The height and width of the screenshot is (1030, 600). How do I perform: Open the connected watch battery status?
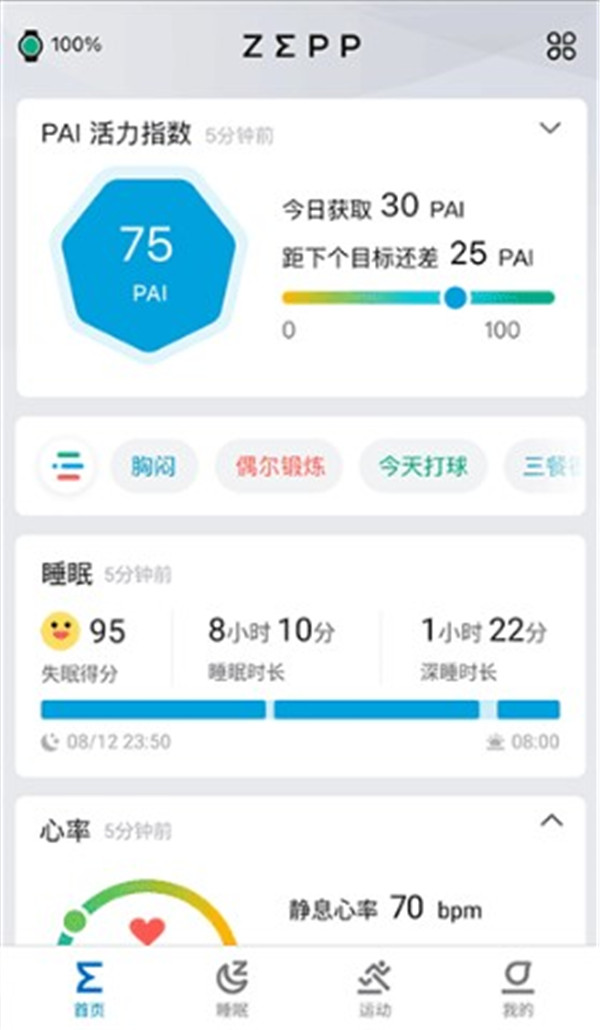60,45
